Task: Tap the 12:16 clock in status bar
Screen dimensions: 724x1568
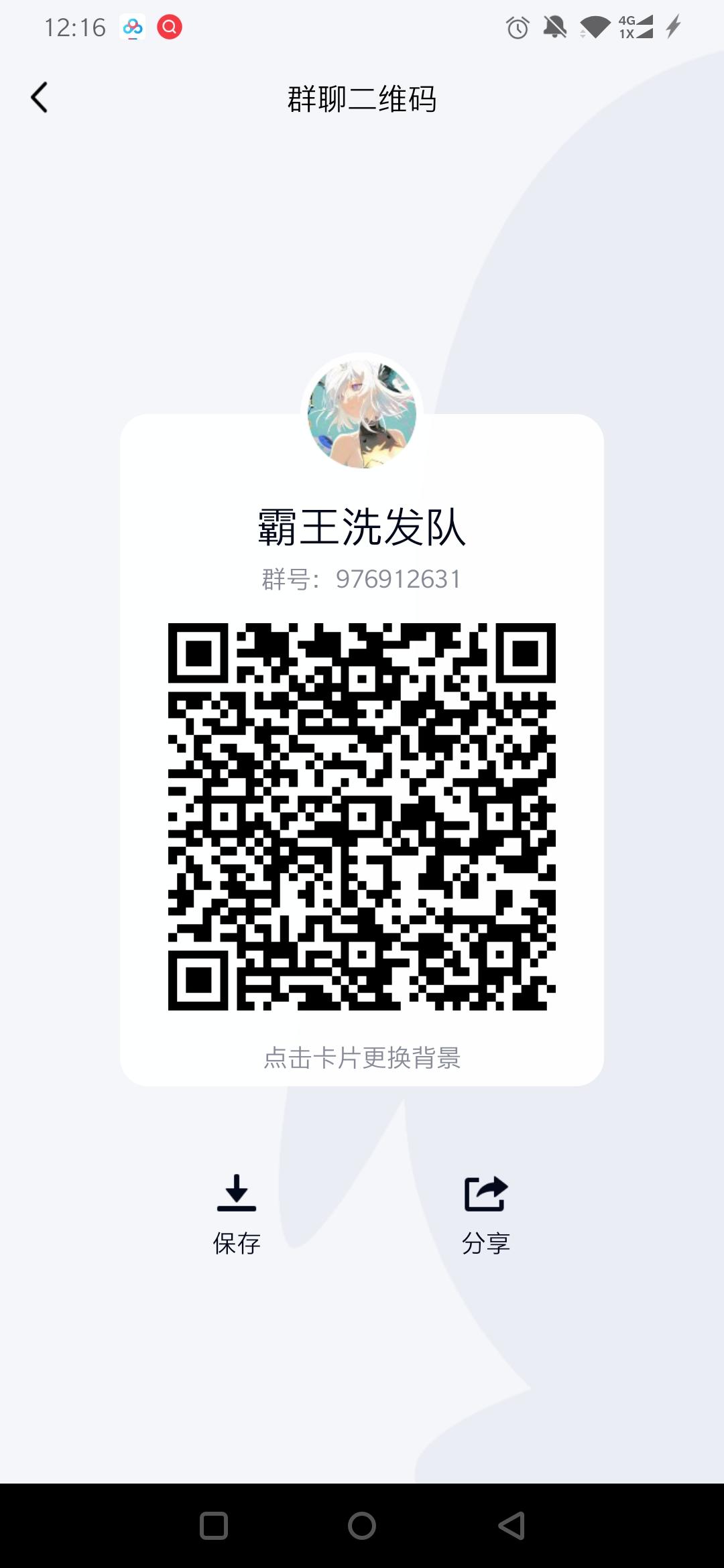Action: coord(74,27)
